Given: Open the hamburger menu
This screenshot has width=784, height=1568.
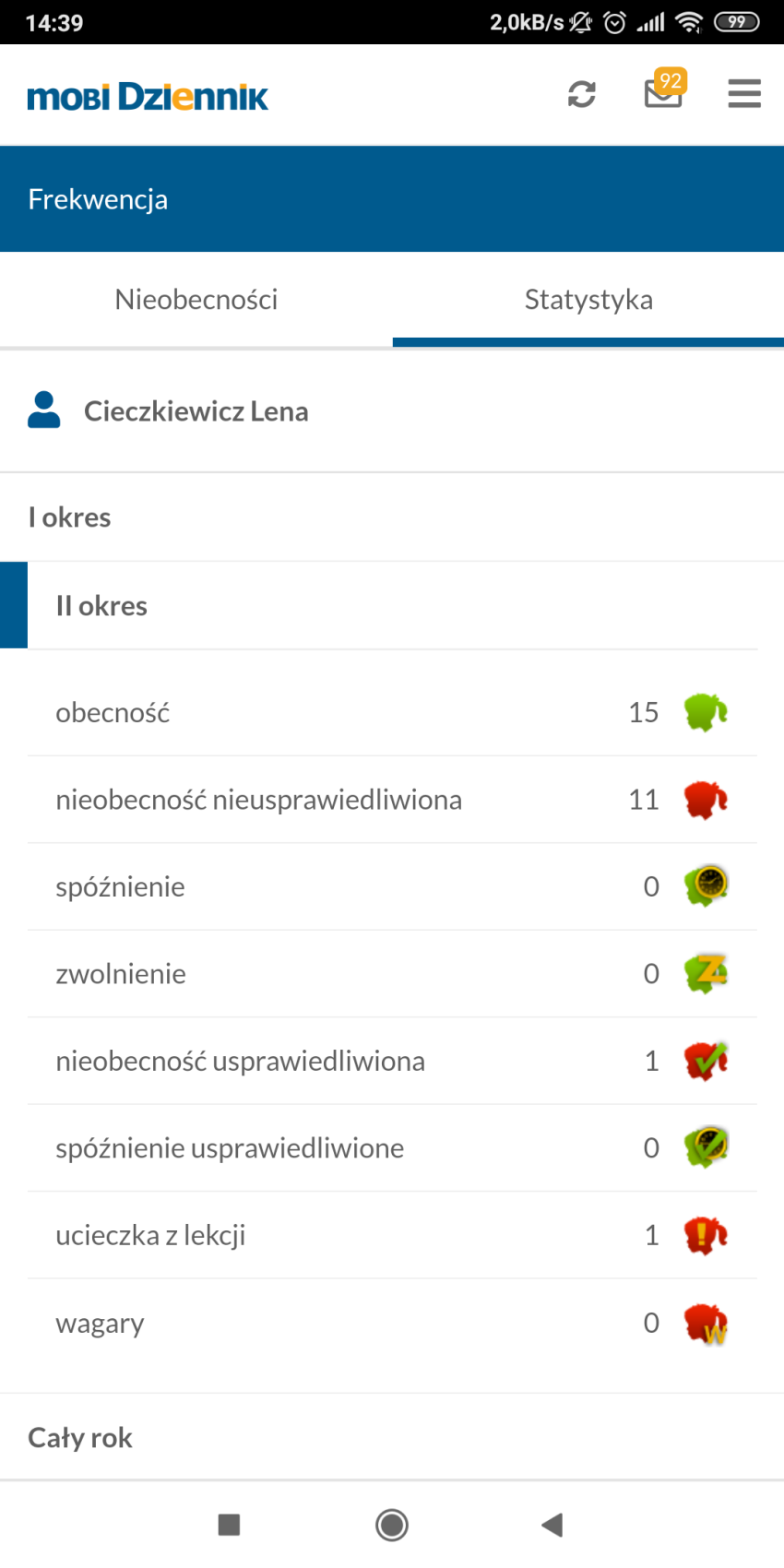Looking at the screenshot, I should 744,94.
